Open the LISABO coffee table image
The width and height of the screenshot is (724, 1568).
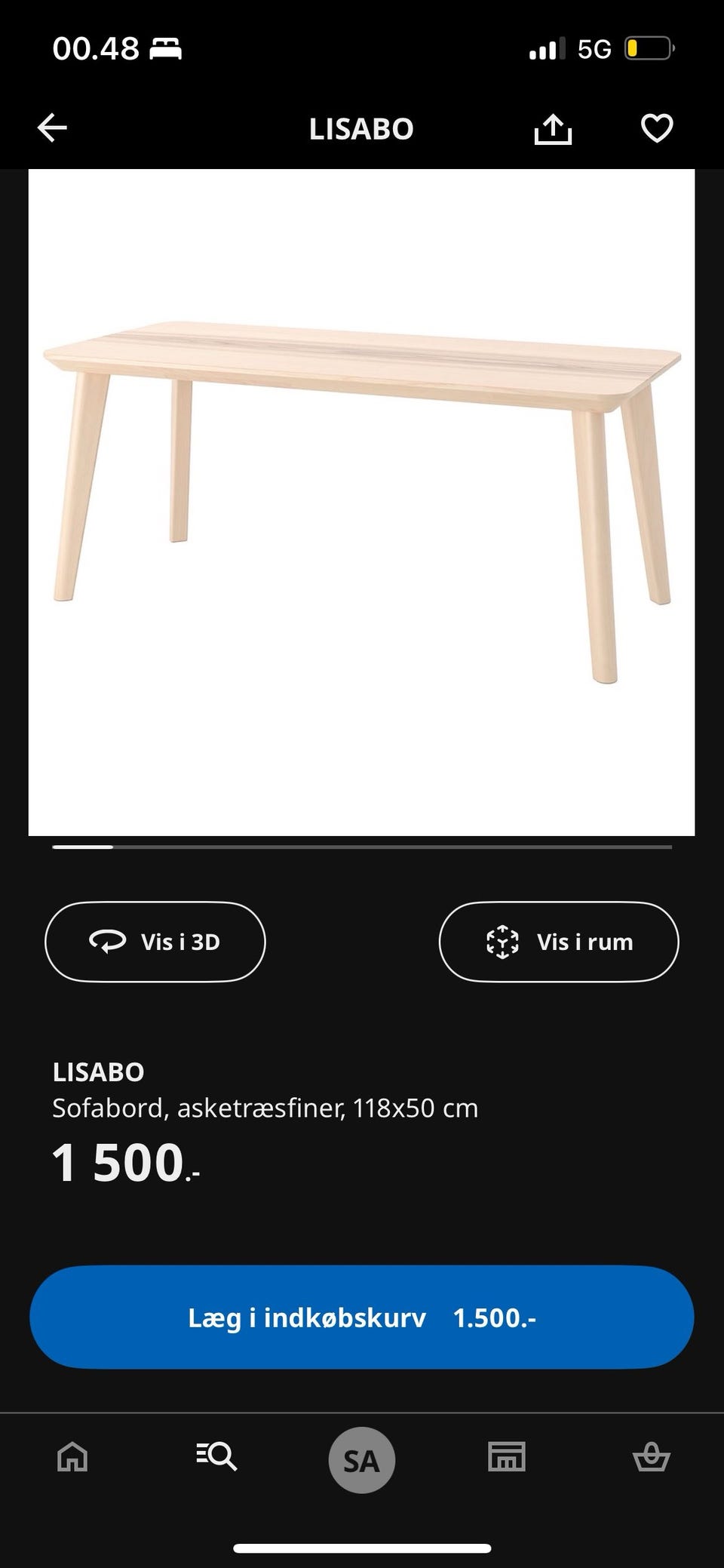(361, 502)
